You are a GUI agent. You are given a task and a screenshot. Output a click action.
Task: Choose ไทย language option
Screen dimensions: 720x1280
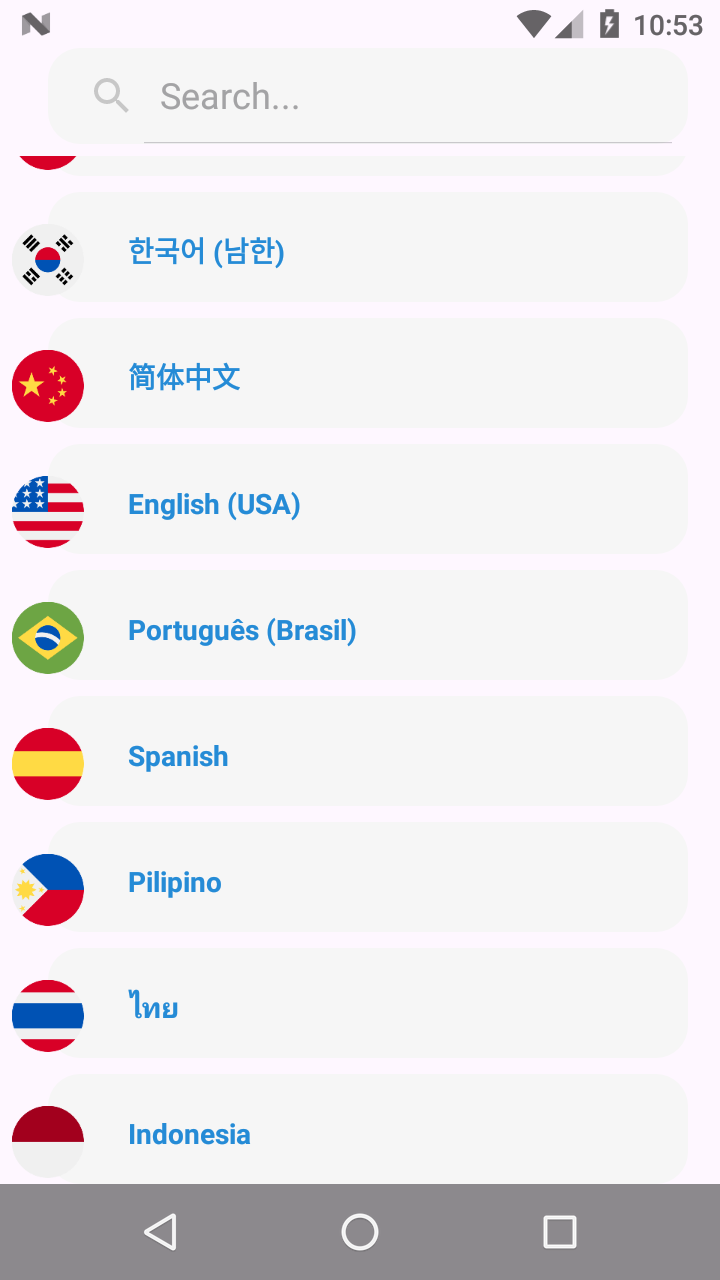(368, 1003)
